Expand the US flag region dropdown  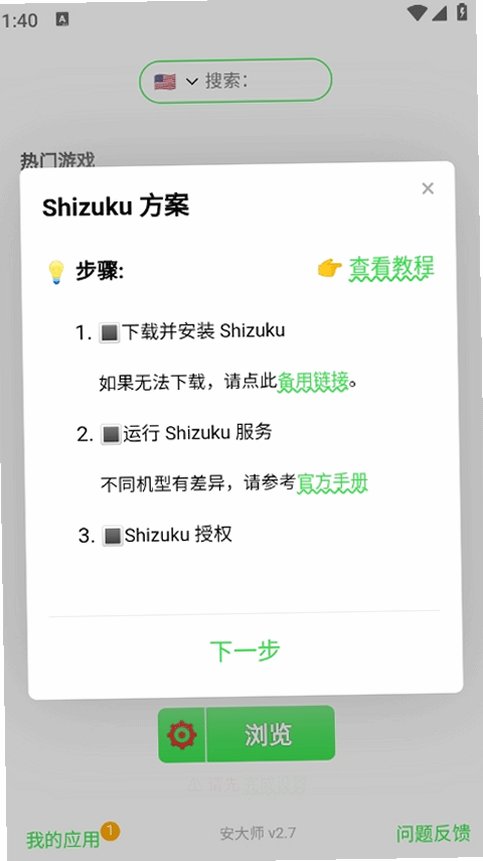(175, 81)
